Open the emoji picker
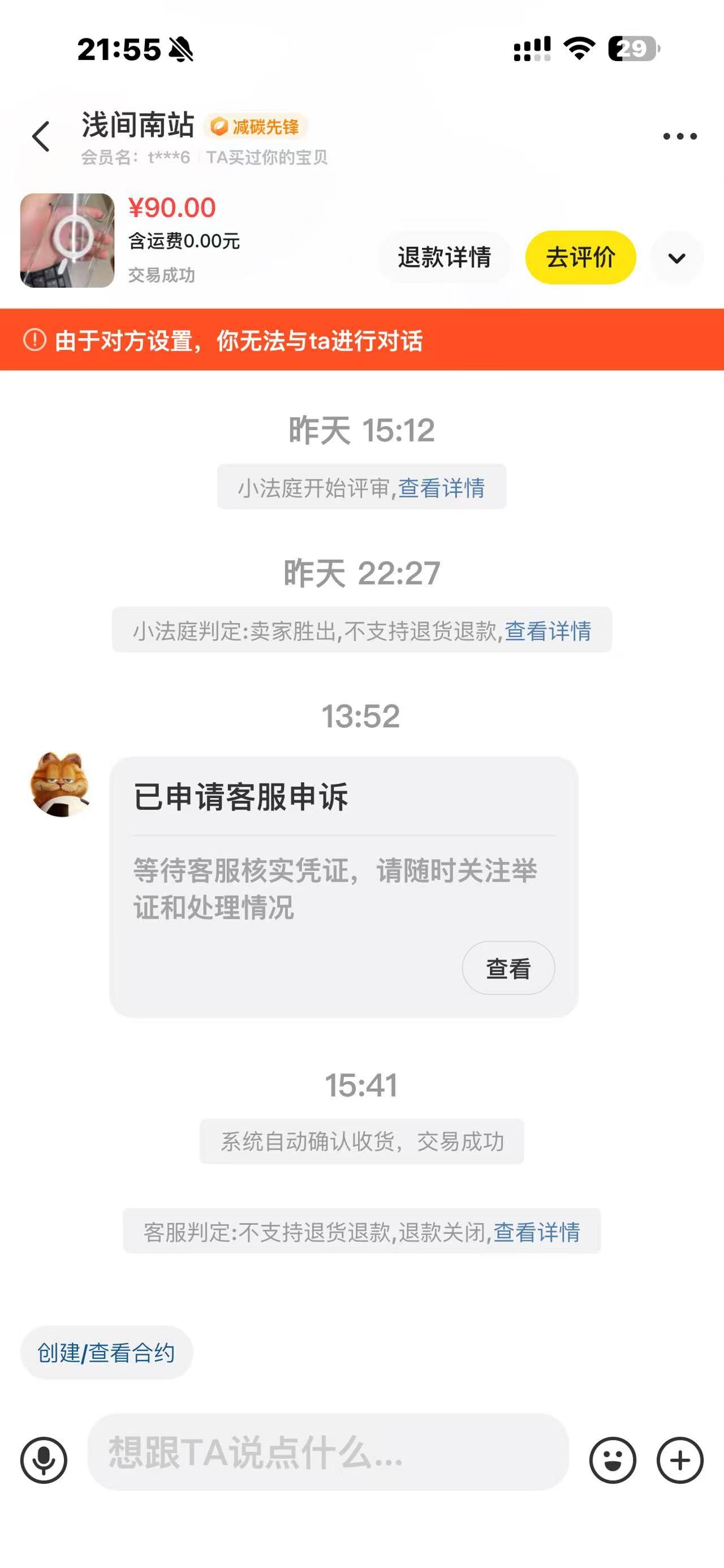Viewport: 724px width, 1568px height. point(613,1460)
